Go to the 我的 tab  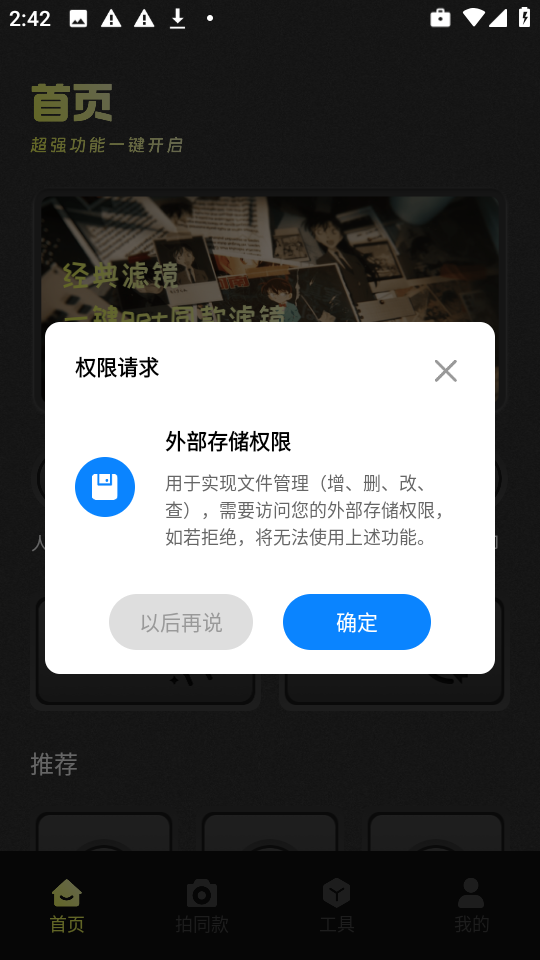pos(471,906)
